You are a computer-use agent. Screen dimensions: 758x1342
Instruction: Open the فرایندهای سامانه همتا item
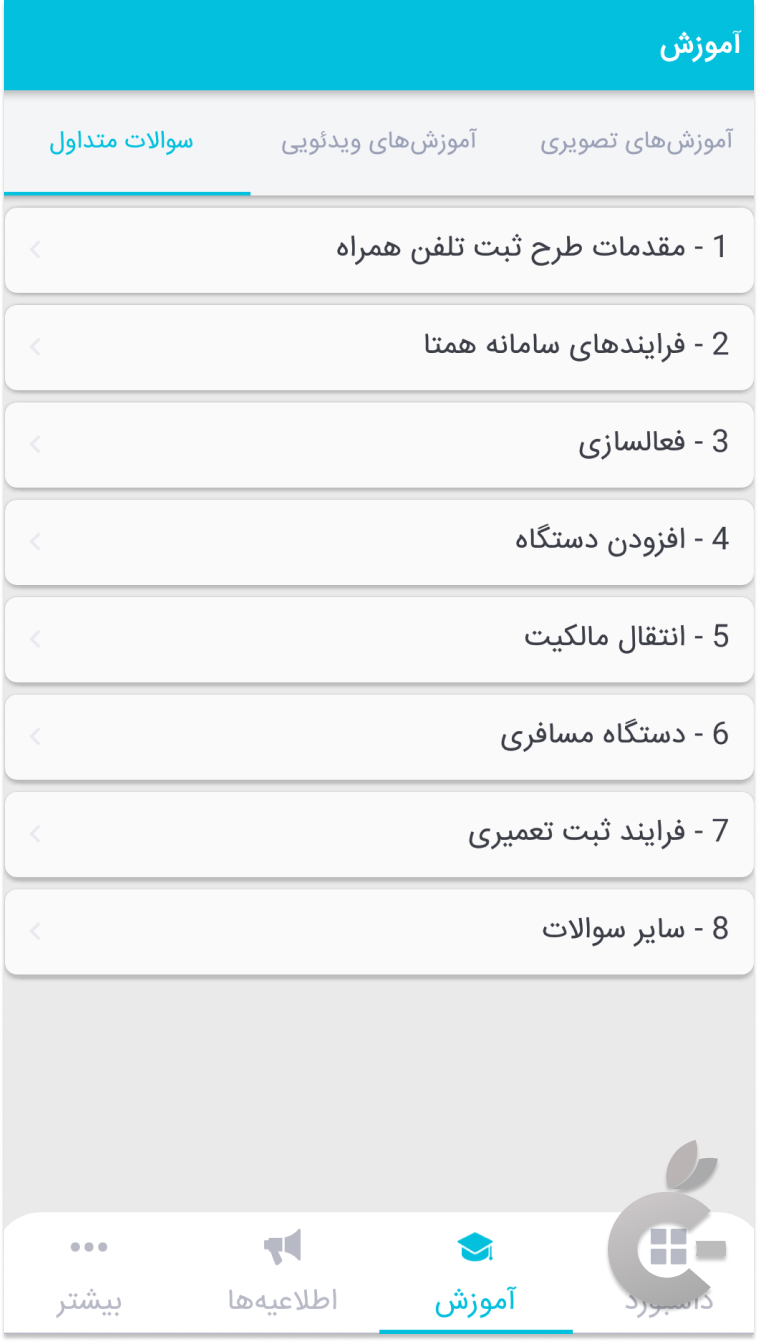click(x=379, y=347)
